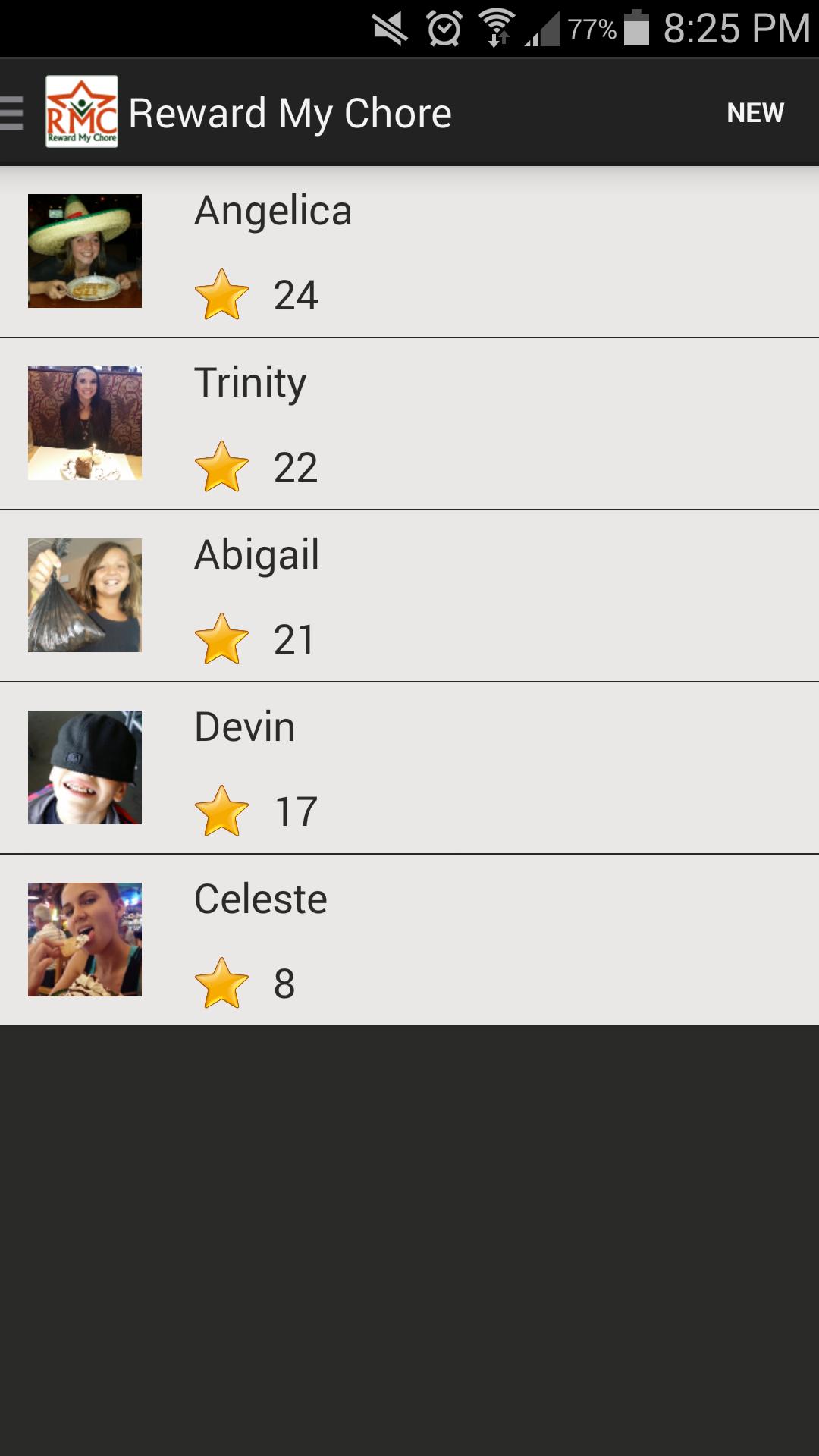The width and height of the screenshot is (819, 1456).
Task: Select Trinity from the list
Action: tap(409, 424)
